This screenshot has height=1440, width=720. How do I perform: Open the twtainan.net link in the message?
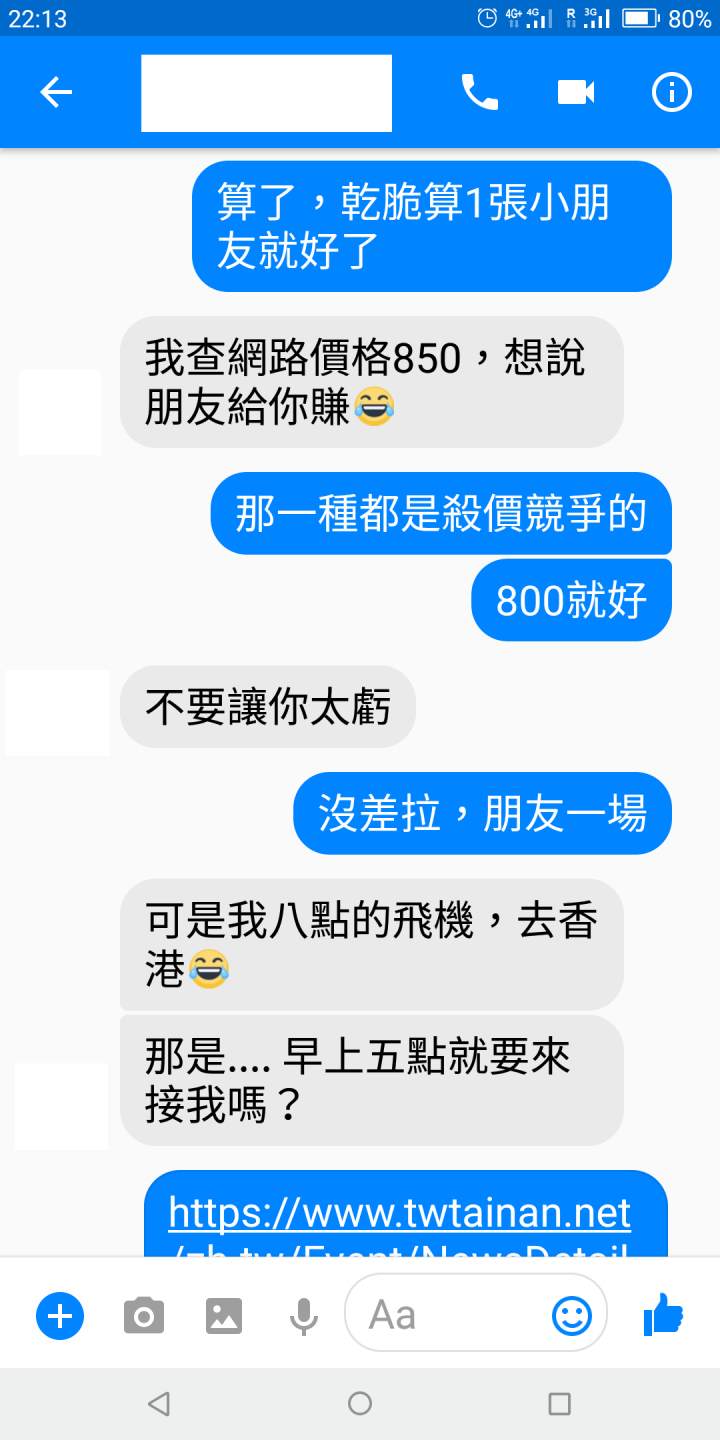[400, 1215]
